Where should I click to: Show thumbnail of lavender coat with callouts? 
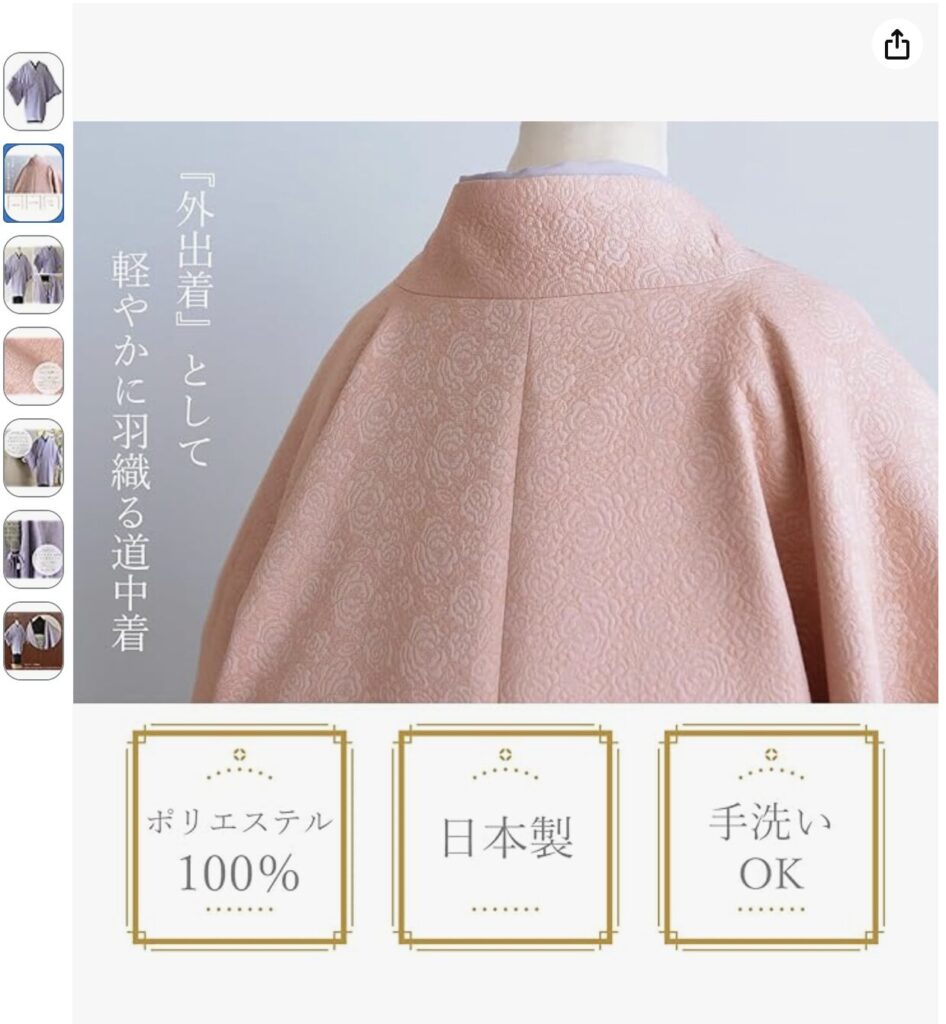point(34,458)
